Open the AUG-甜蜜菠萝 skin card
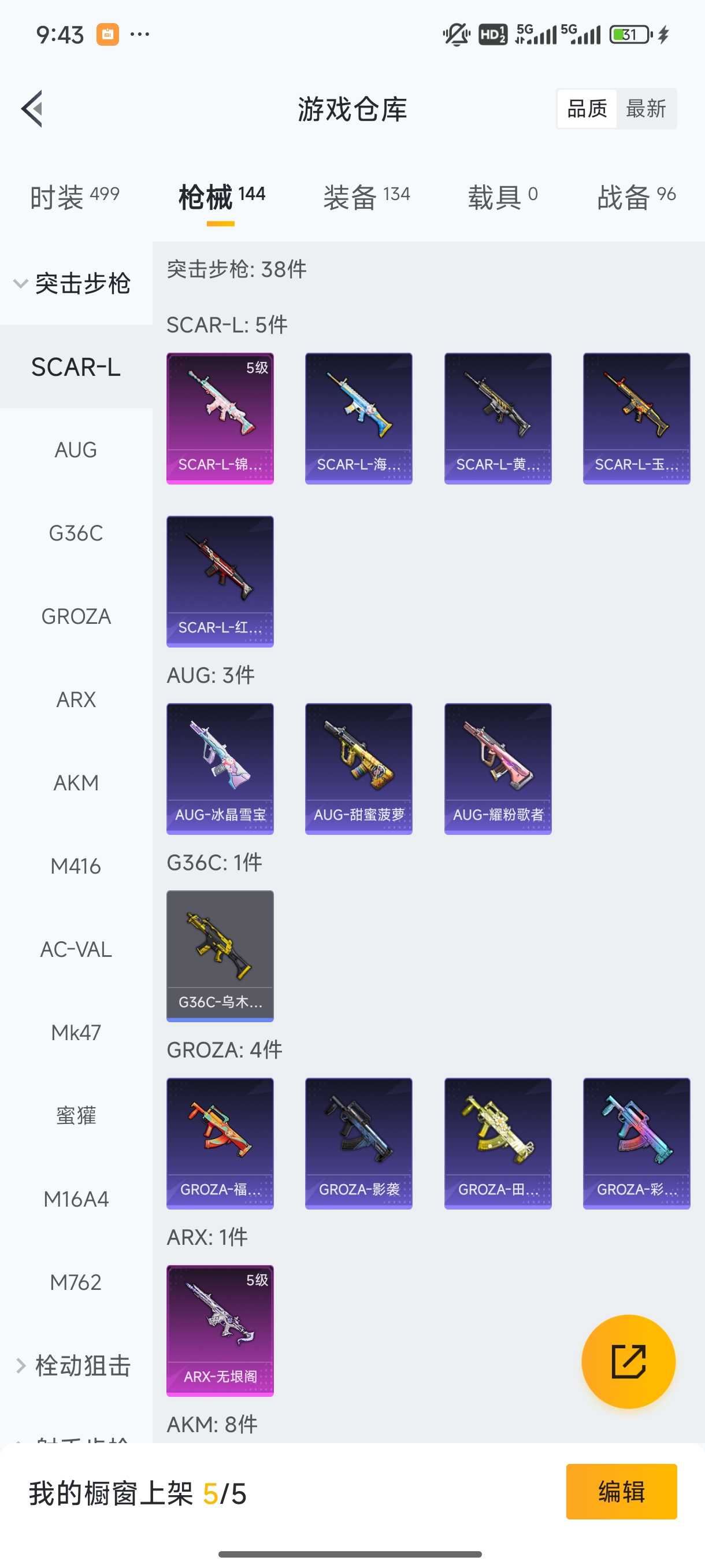This screenshot has height=1568, width=705. coord(359,768)
